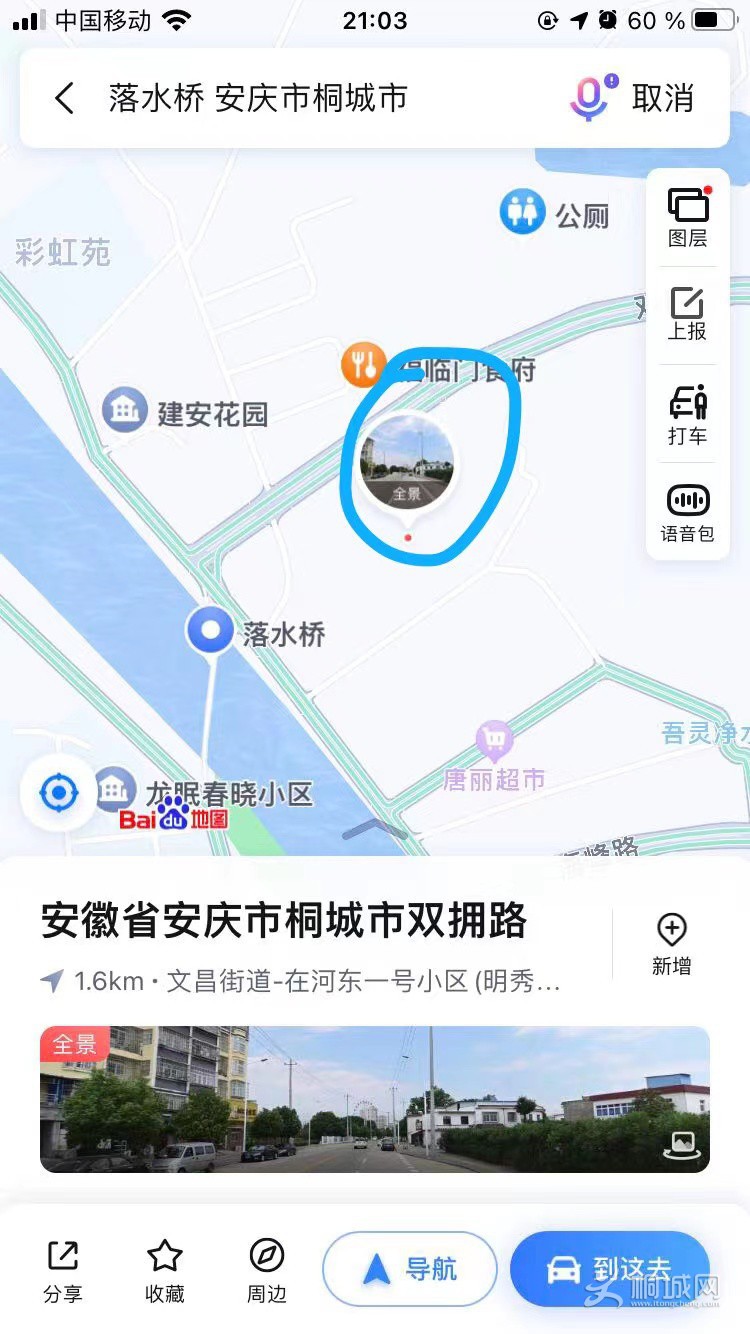Select the 打车 taxi option
This screenshot has width=750, height=1334.
coord(688,413)
